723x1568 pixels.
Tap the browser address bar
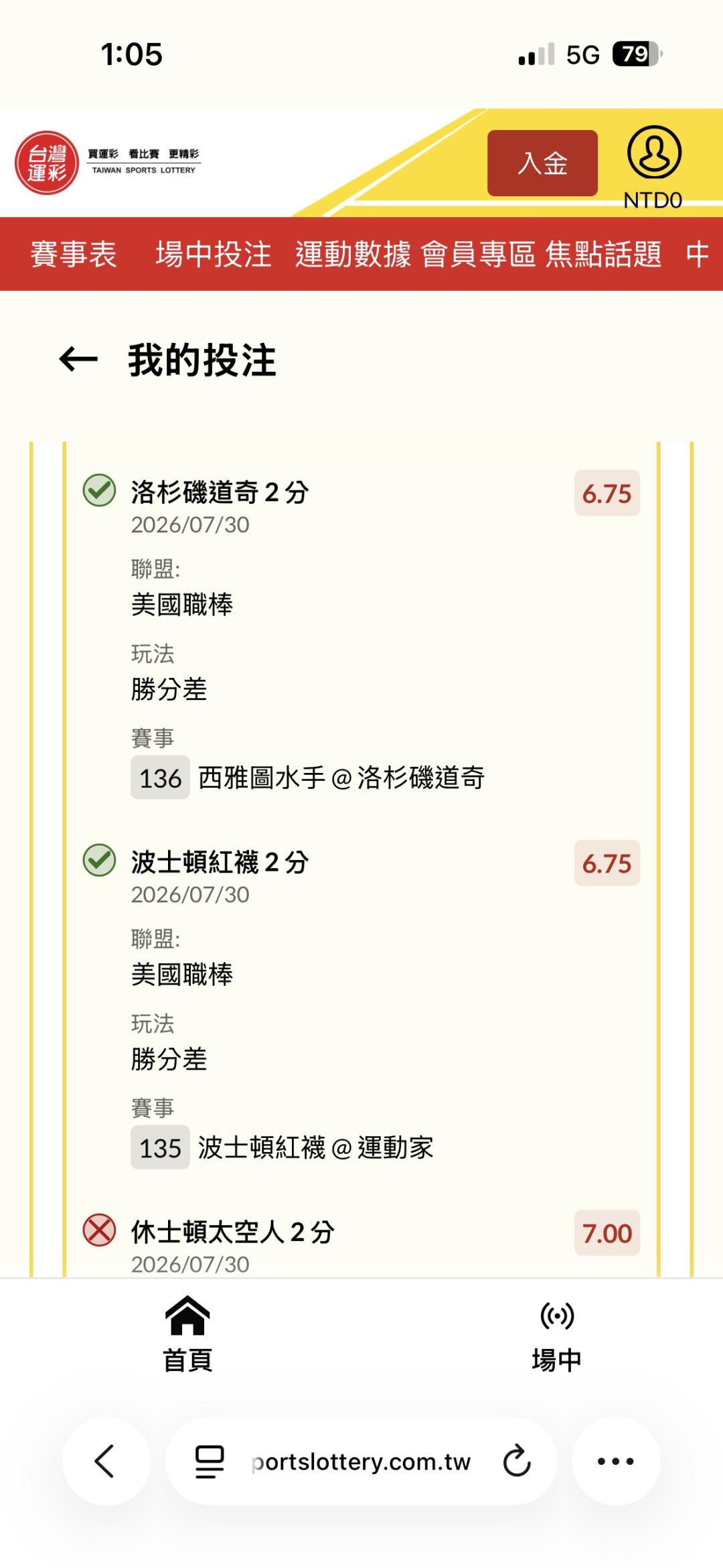pos(360,1462)
